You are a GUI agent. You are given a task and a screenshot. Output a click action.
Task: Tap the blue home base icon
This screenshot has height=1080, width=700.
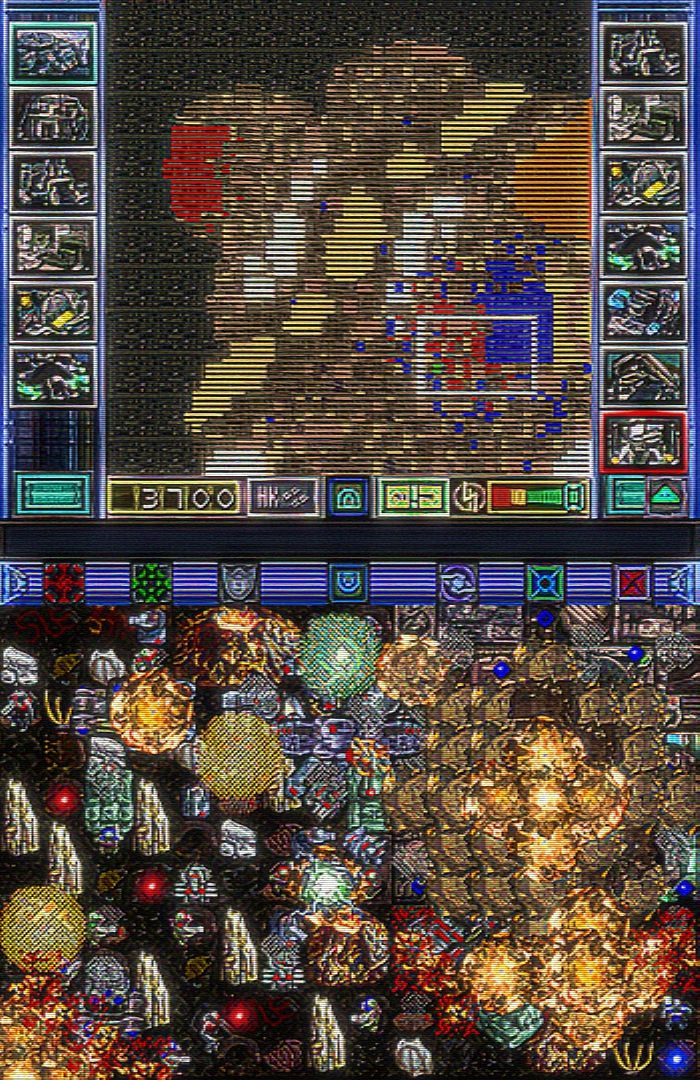[348, 497]
